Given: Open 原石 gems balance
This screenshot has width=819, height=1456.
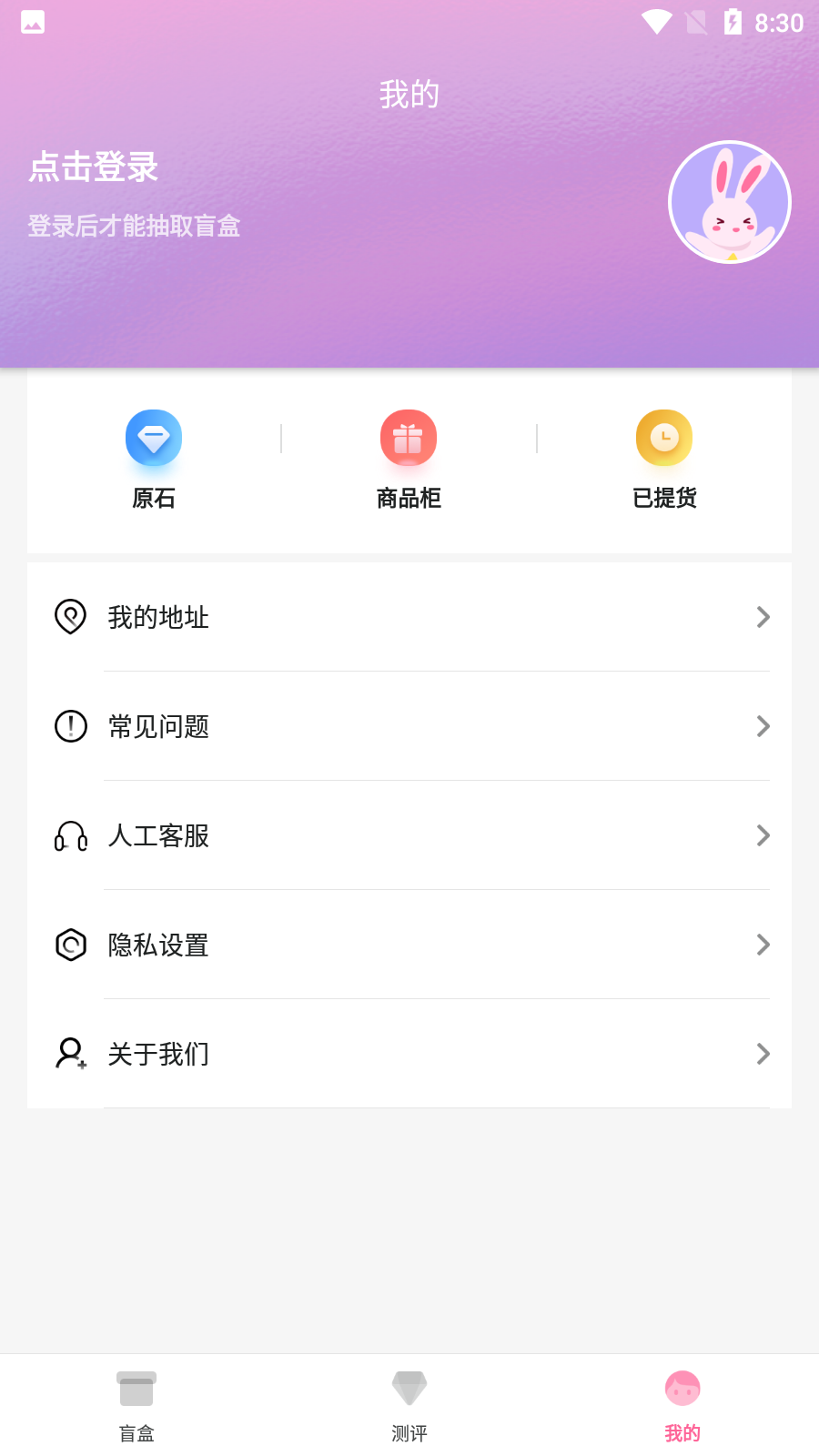Looking at the screenshot, I should (x=154, y=460).
